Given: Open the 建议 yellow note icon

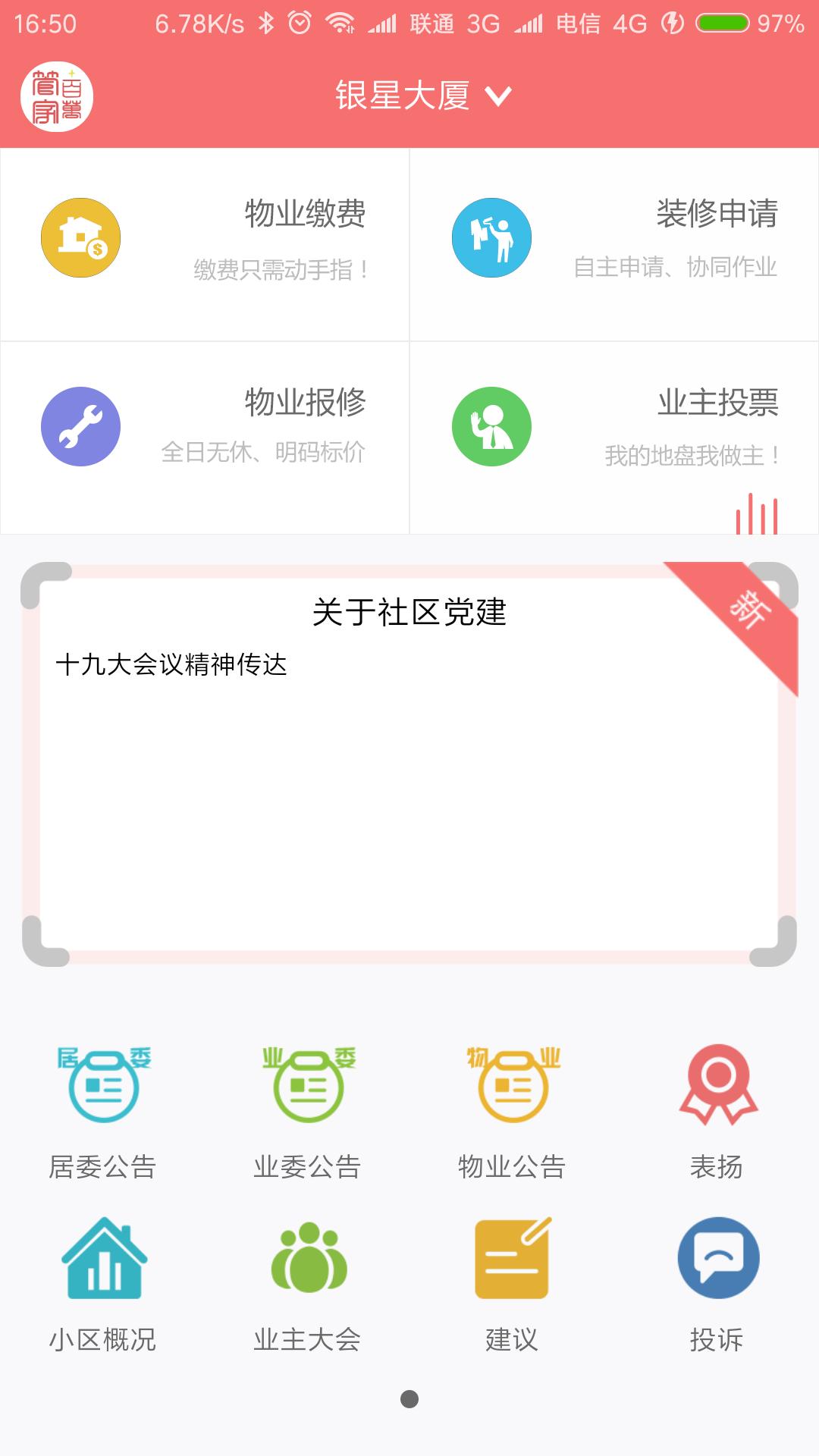Looking at the screenshot, I should [512, 1259].
